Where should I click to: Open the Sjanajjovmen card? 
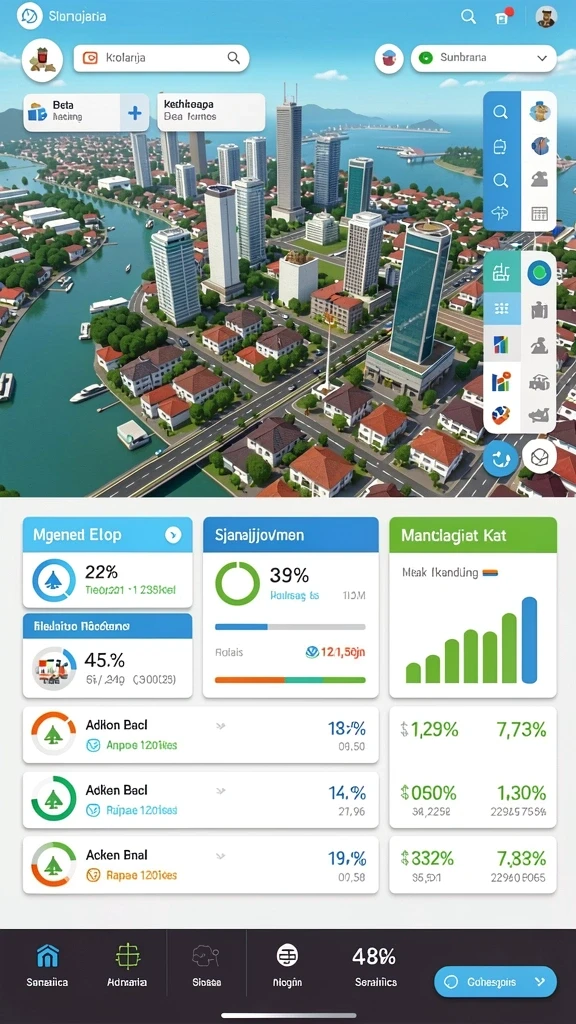(291, 607)
